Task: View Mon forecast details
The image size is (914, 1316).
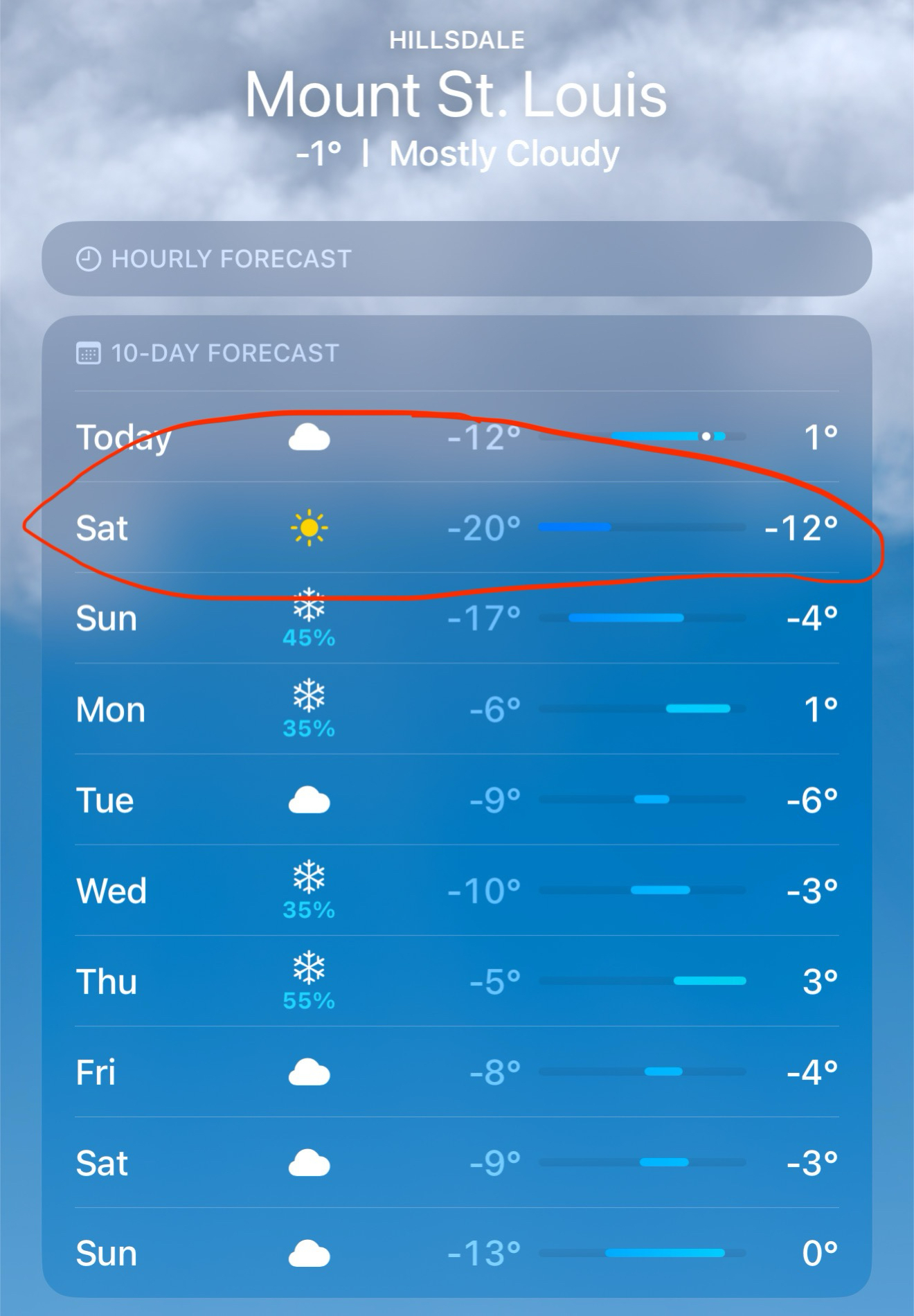Action: click(456, 709)
